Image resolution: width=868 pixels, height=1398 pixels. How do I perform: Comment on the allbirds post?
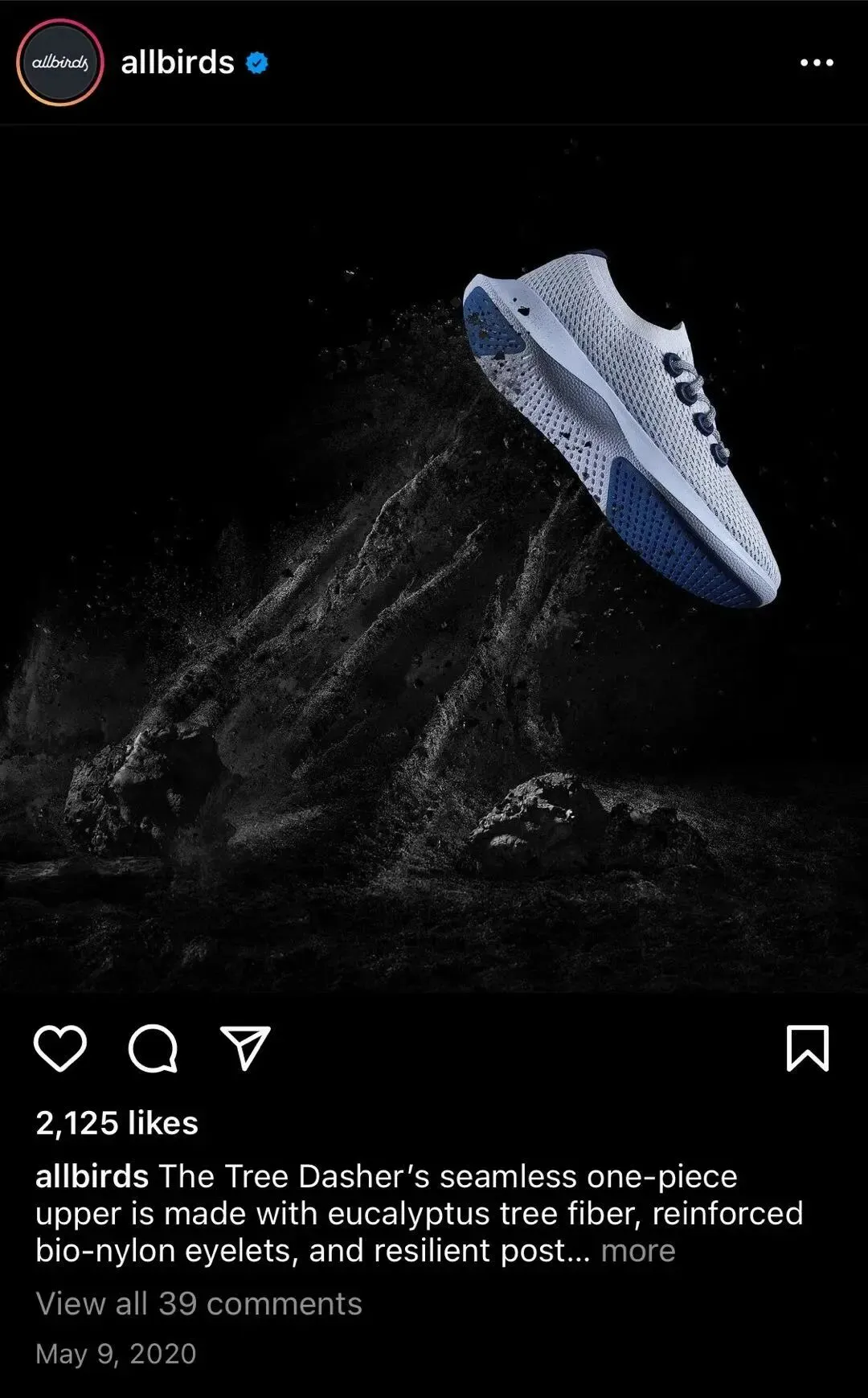(x=153, y=1048)
